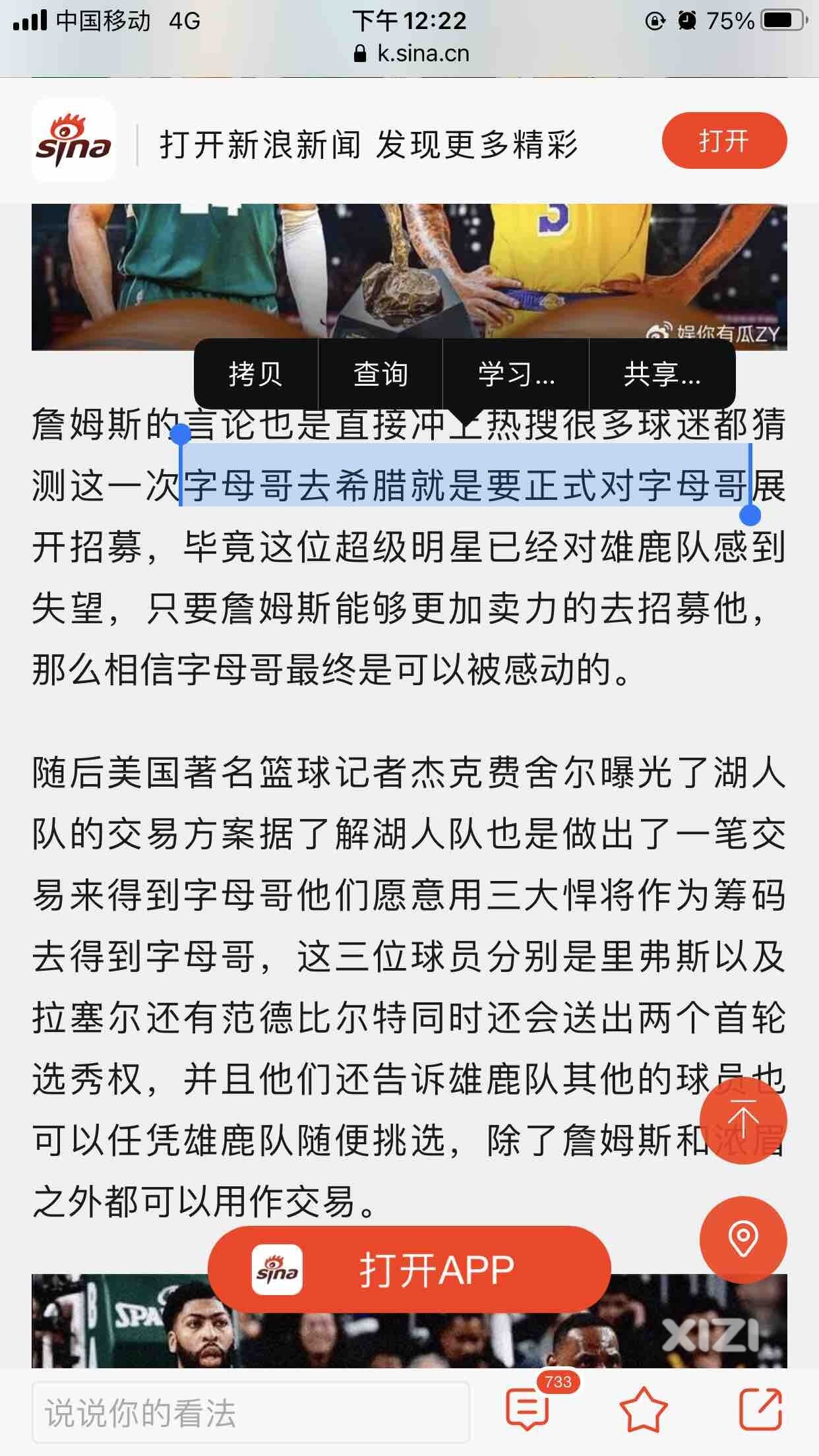Image resolution: width=819 pixels, height=1456 pixels.
Task: Tap the round location pin button
Action: pyautogui.click(x=743, y=1240)
